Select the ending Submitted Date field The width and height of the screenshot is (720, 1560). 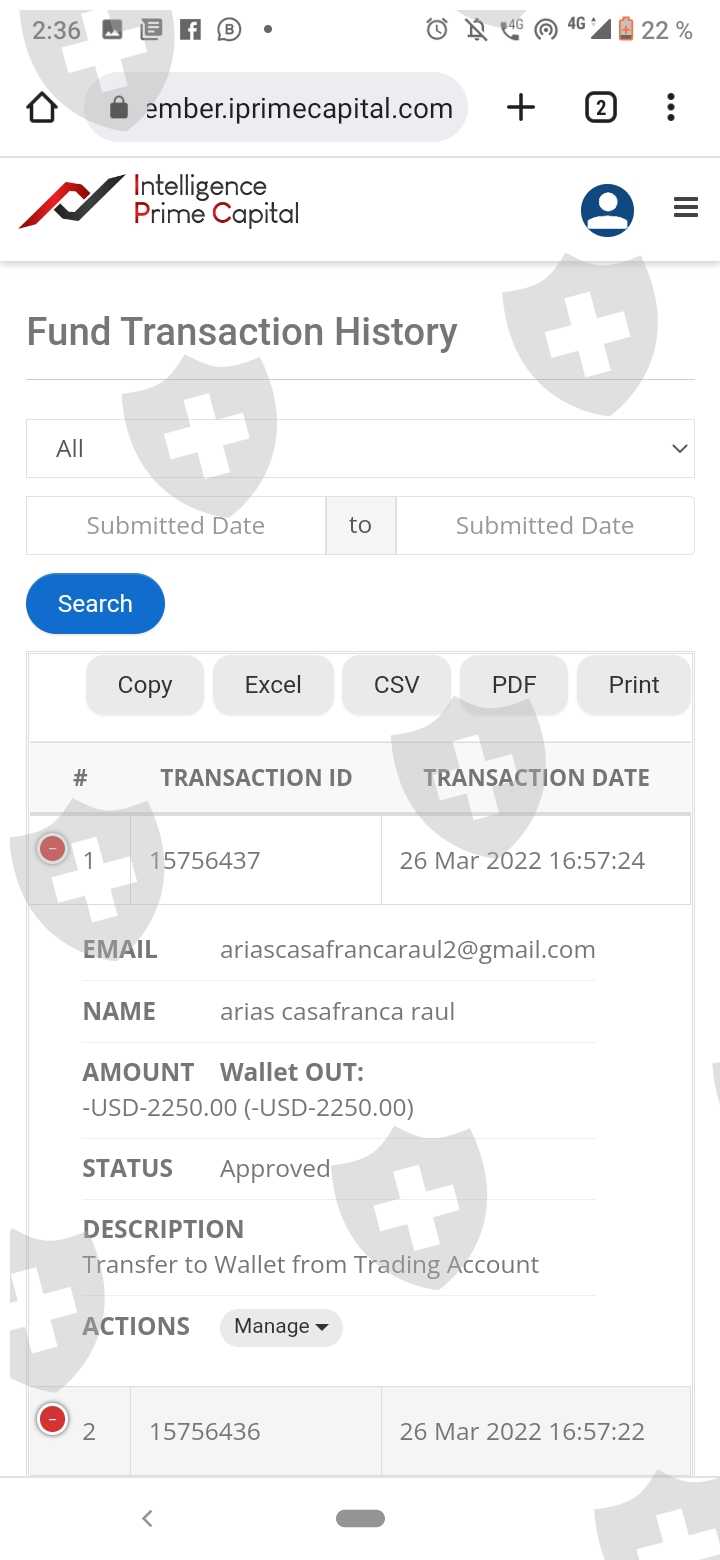[x=545, y=526]
